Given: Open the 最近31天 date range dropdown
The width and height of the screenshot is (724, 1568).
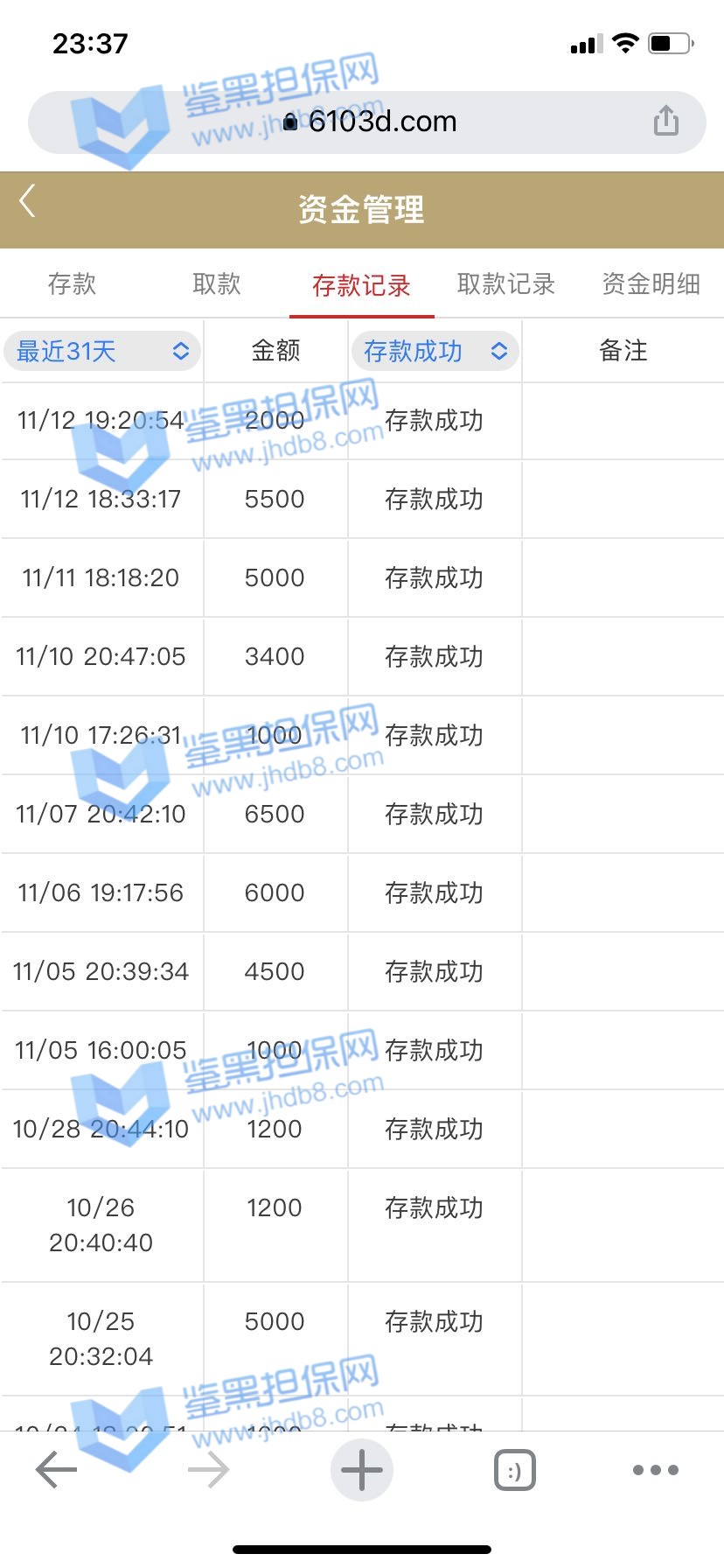Looking at the screenshot, I should (102, 352).
